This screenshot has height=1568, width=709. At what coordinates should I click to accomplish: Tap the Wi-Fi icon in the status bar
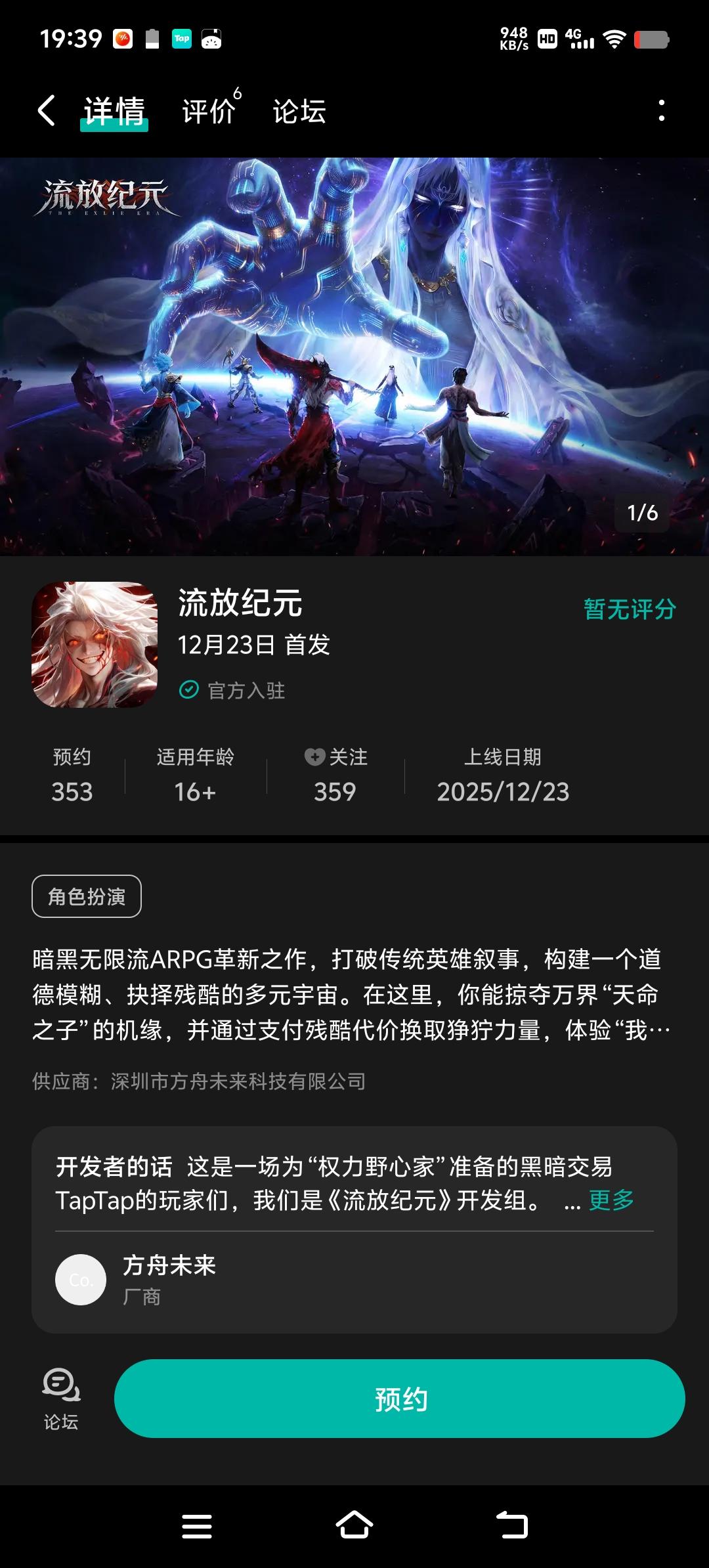(616, 39)
